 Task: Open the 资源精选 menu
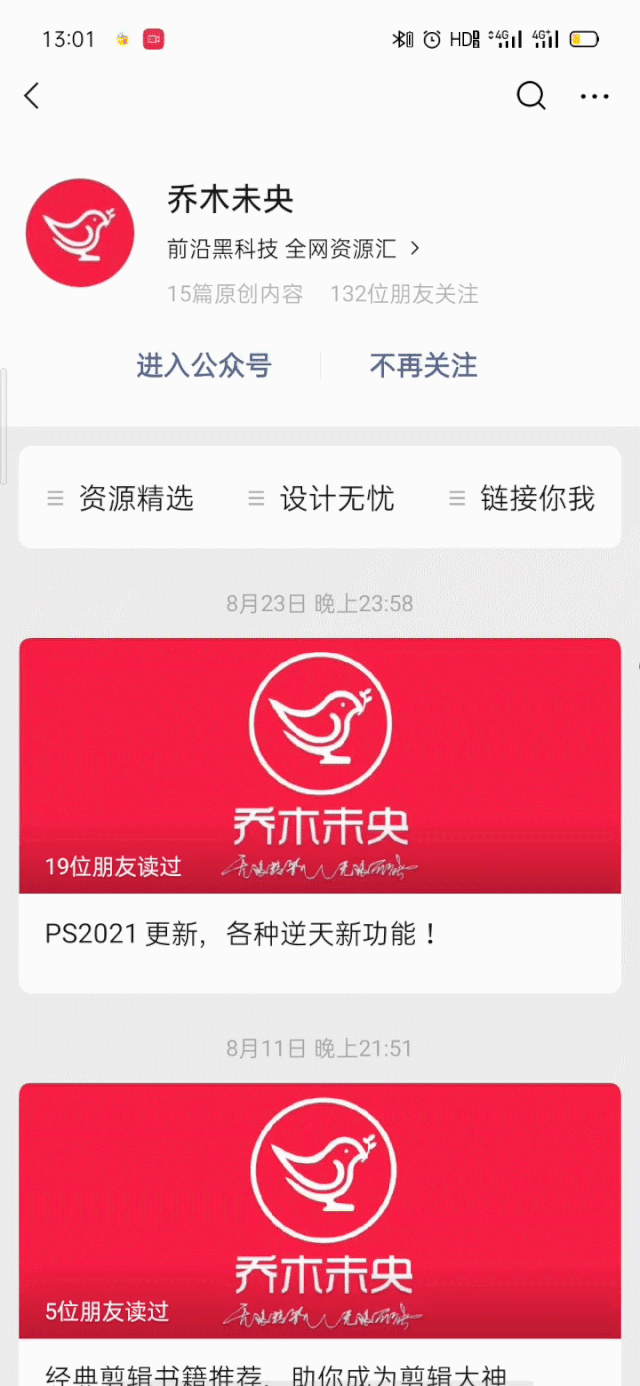tap(120, 498)
